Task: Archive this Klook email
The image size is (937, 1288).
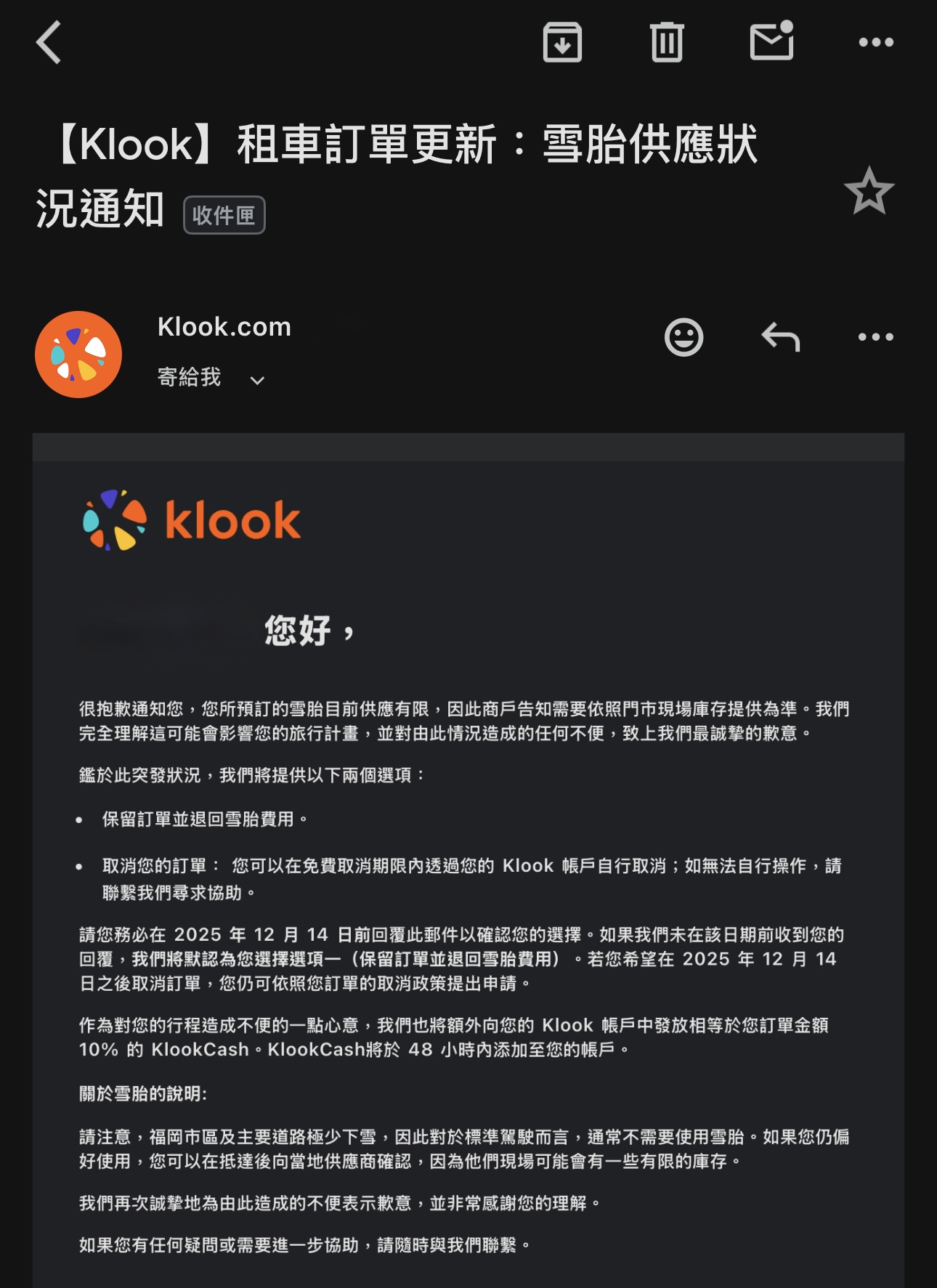Action: (x=562, y=42)
